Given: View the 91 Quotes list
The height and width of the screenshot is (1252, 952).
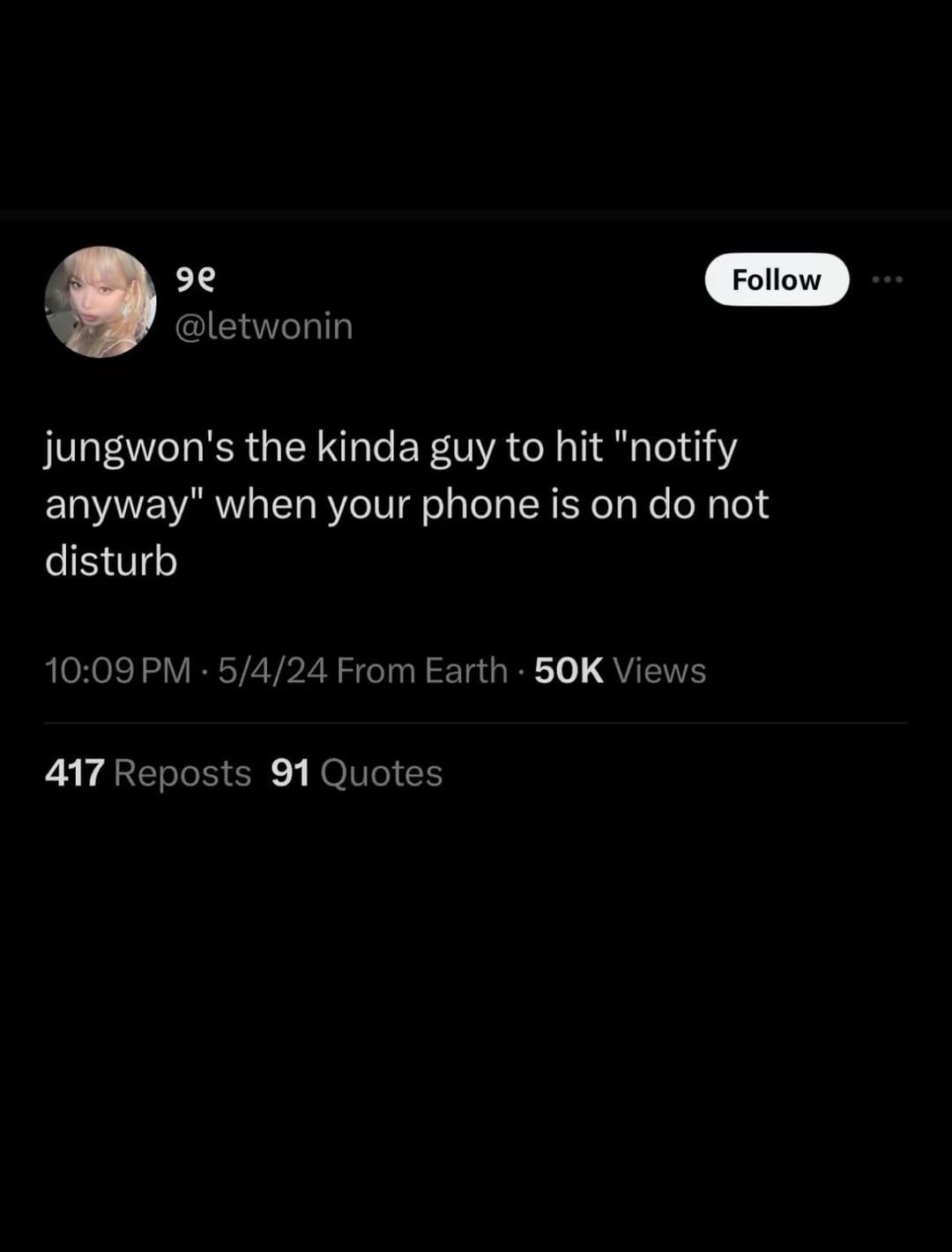Looking at the screenshot, I should [356, 773].
